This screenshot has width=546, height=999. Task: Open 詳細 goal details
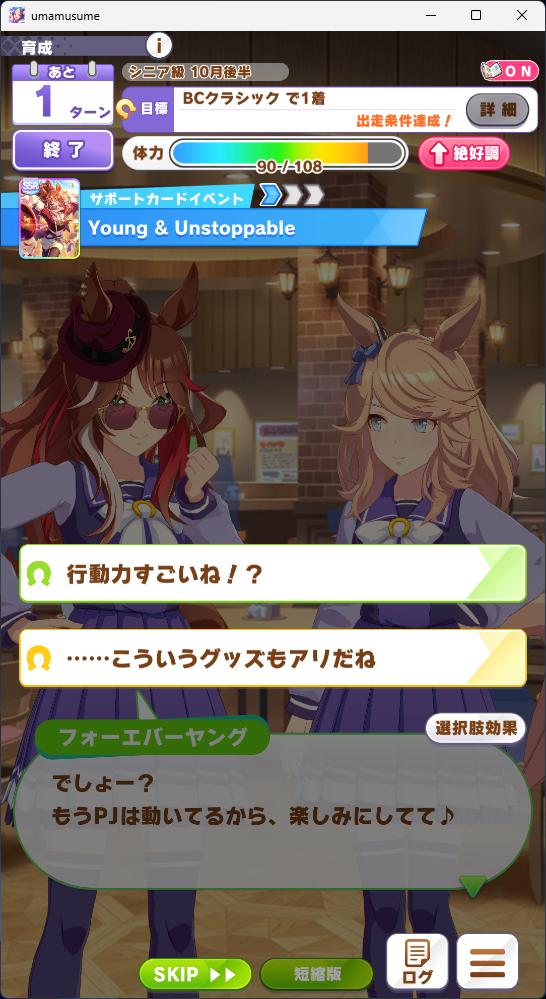coord(498,110)
